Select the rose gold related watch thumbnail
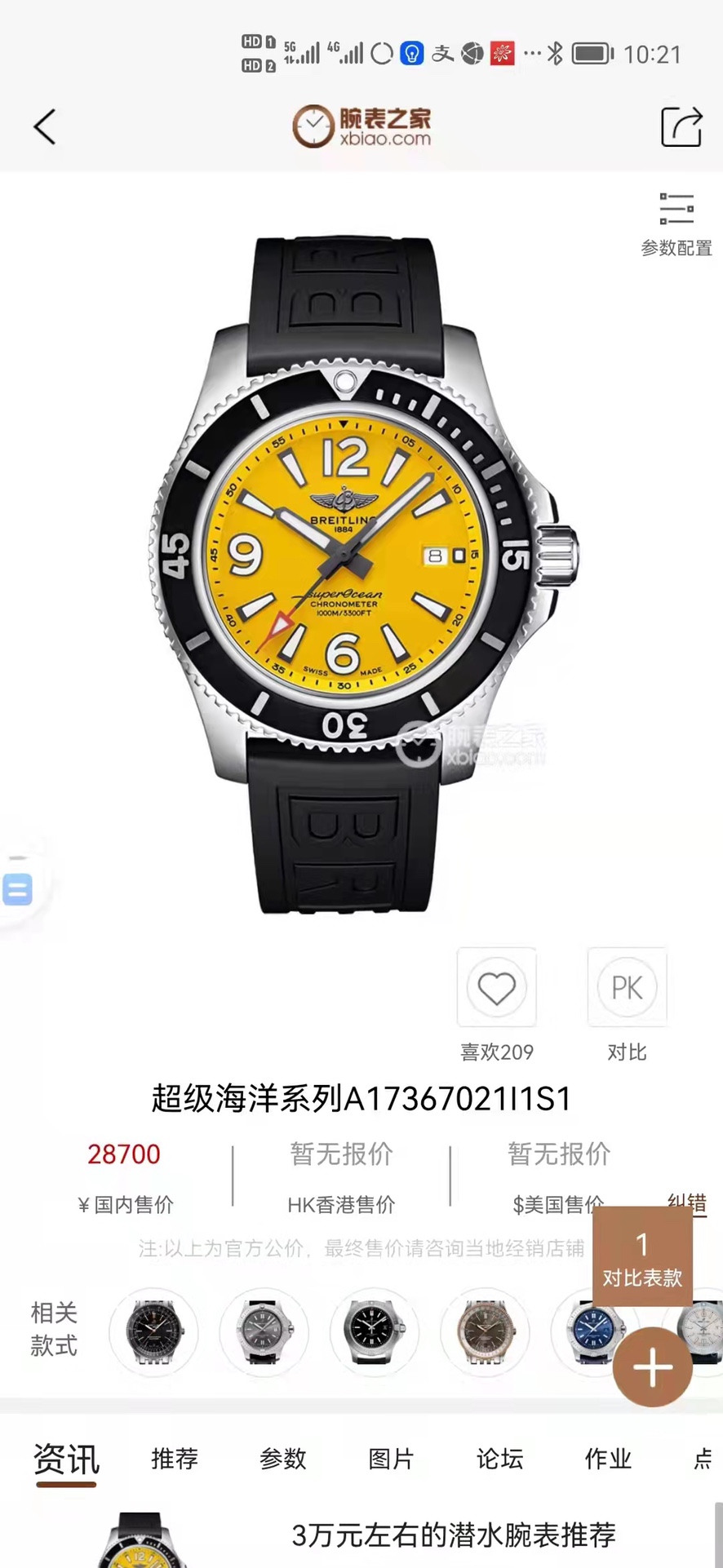The width and height of the screenshot is (723, 1568). [x=486, y=1332]
